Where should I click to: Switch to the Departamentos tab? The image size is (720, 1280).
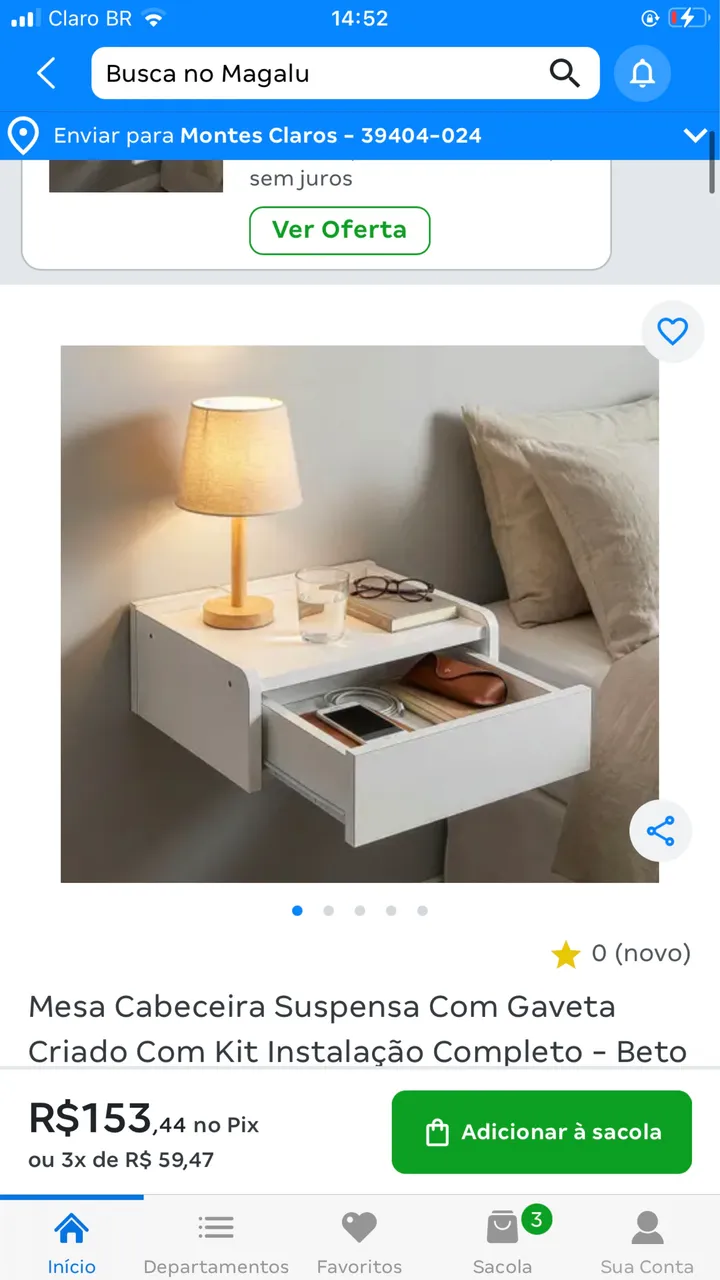click(216, 1241)
